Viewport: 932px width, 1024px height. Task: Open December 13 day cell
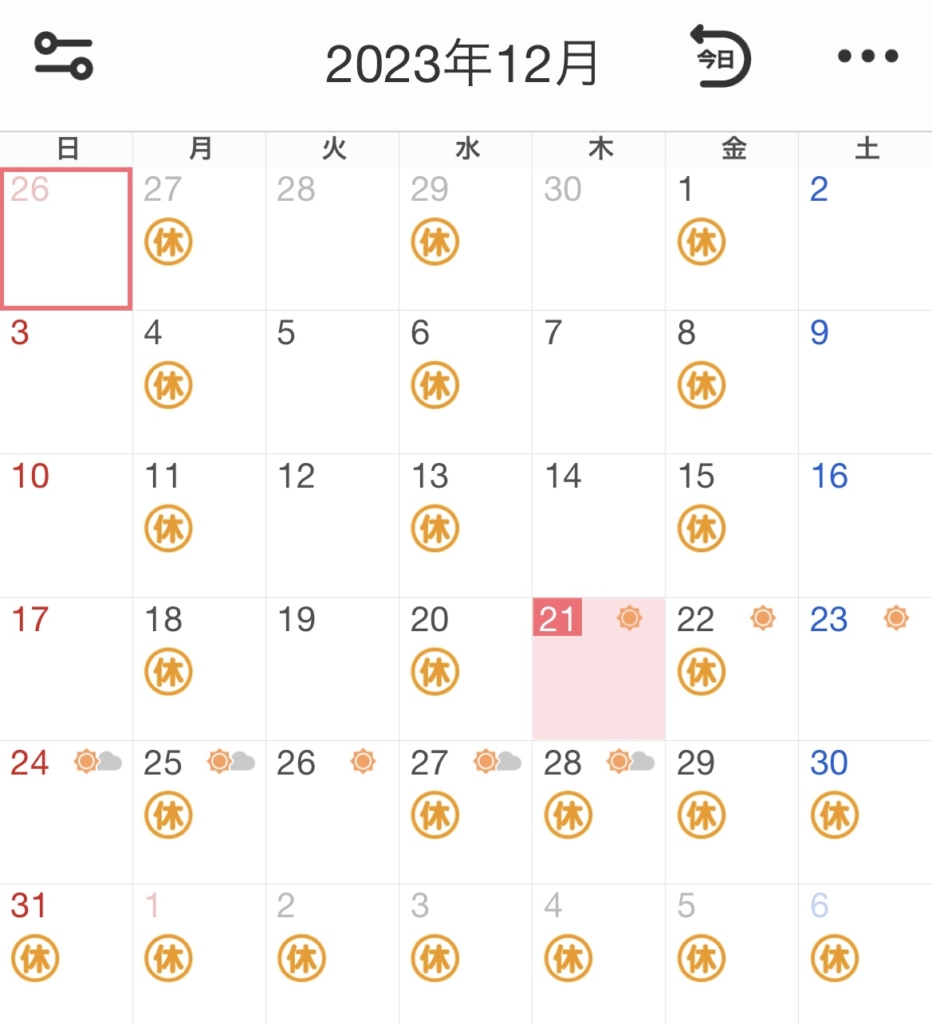[x=465, y=525]
